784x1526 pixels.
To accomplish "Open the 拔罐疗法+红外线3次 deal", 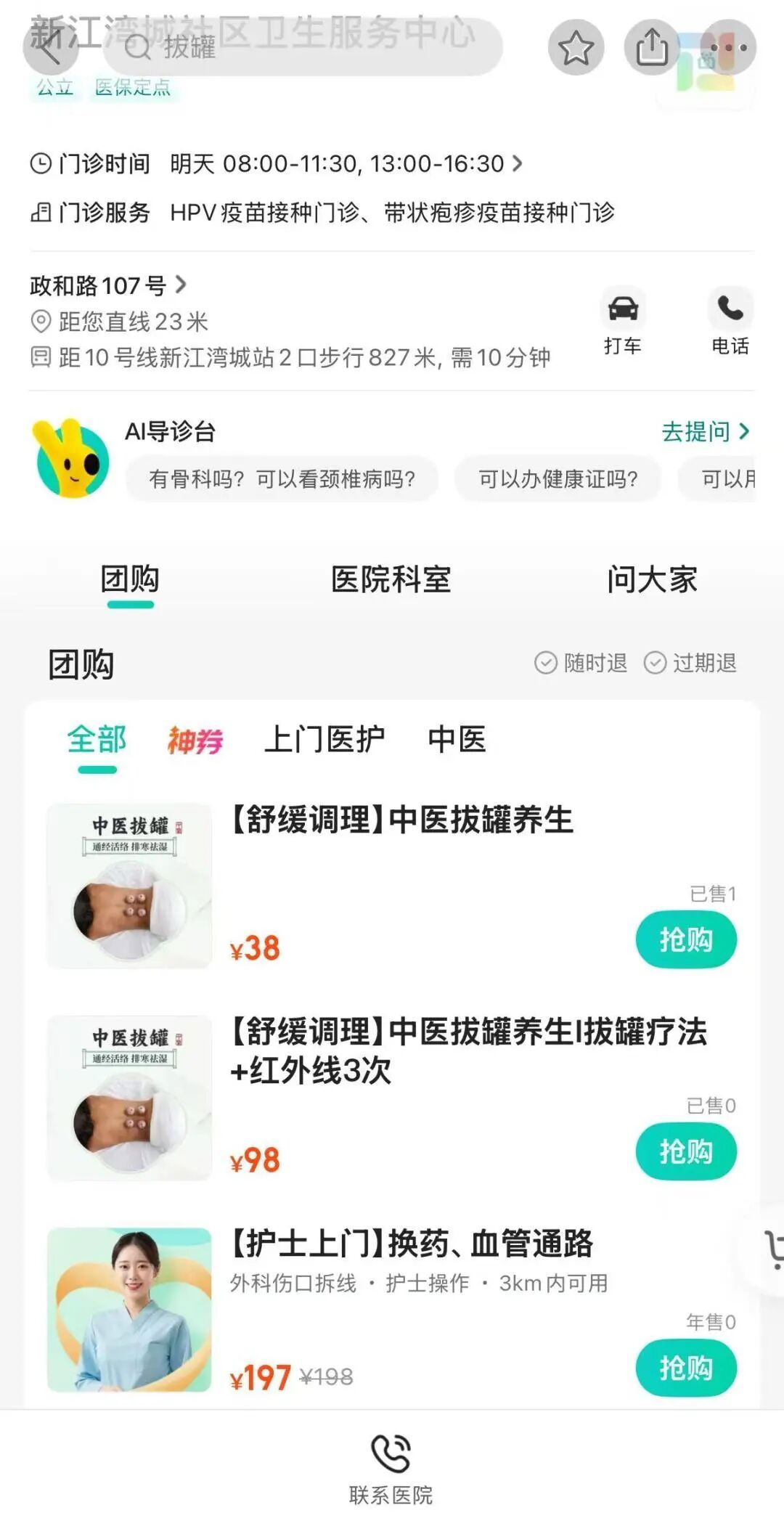I will (x=468, y=1050).
